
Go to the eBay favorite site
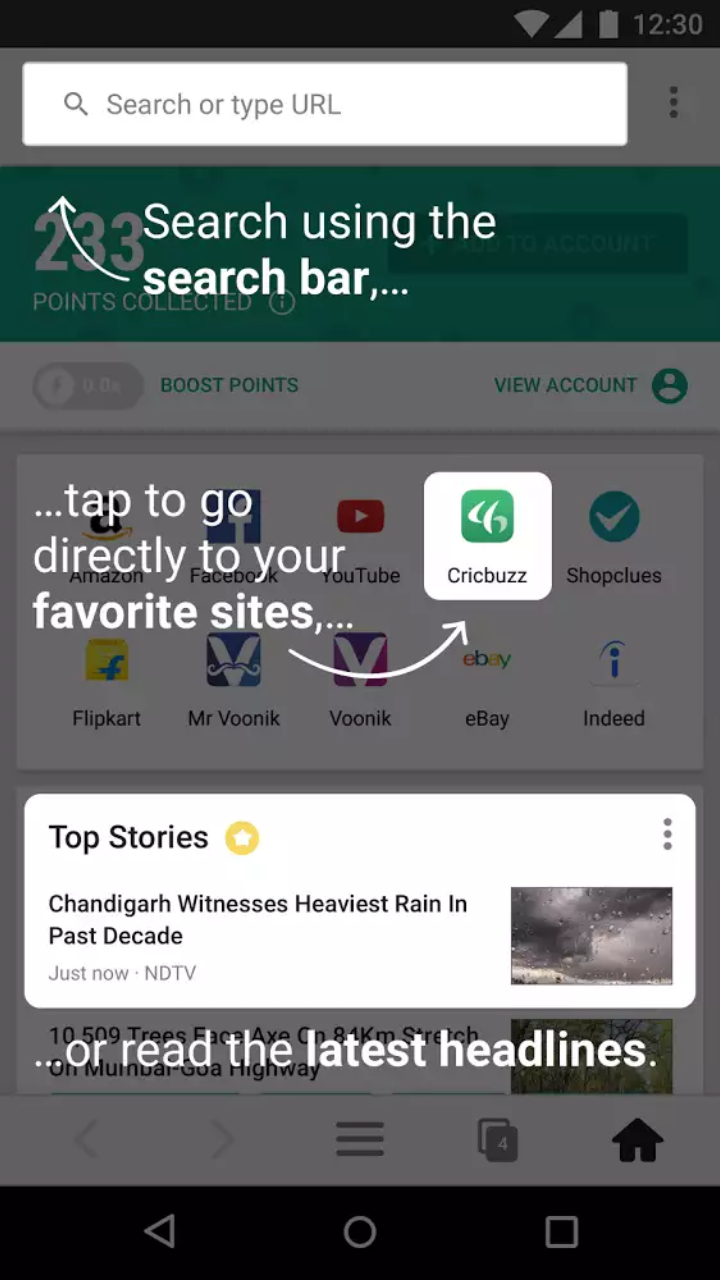[487, 678]
